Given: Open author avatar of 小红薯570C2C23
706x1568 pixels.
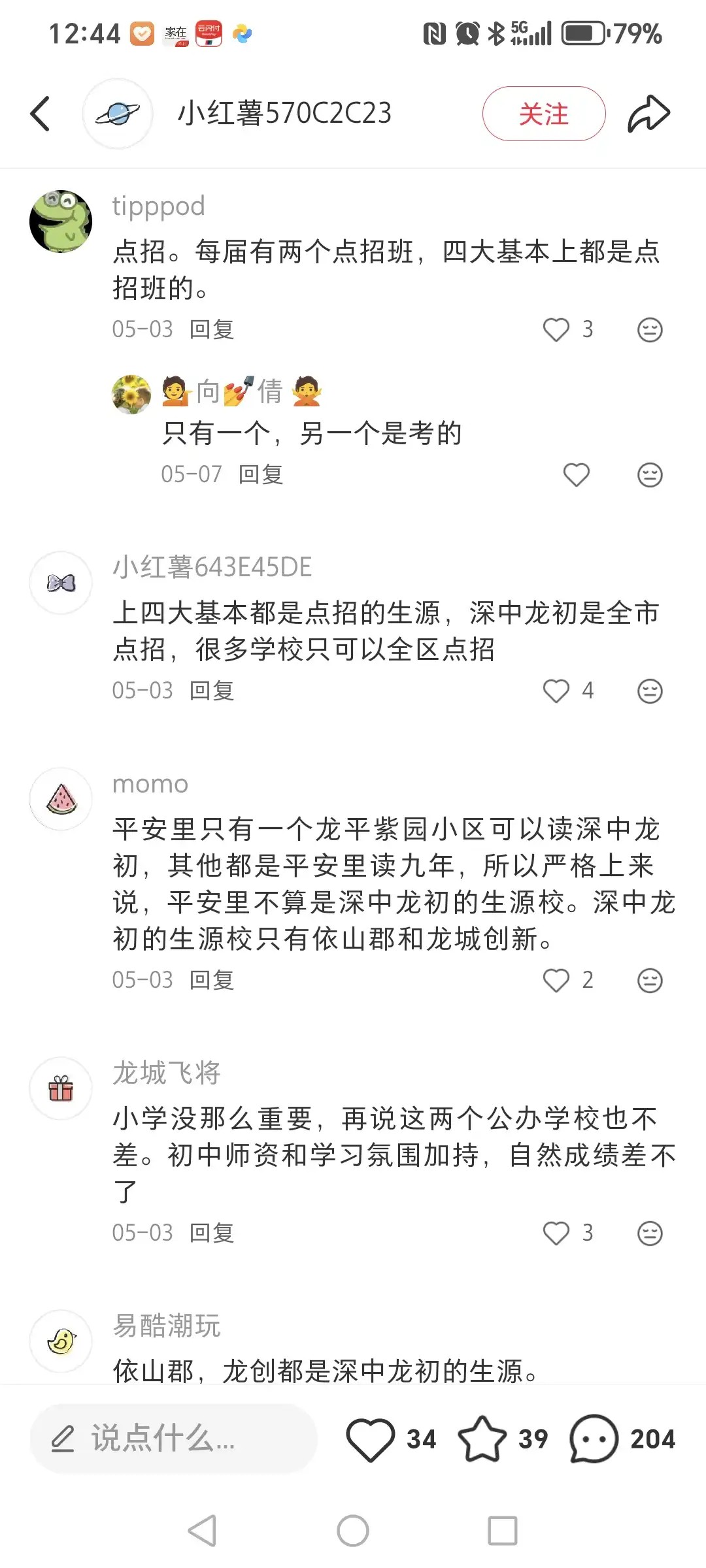Looking at the screenshot, I should pyautogui.click(x=118, y=114).
